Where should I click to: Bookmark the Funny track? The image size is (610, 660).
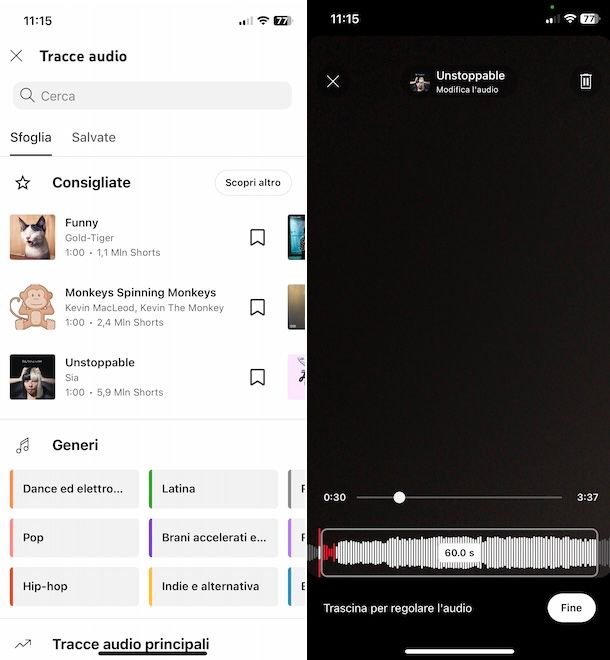point(257,237)
